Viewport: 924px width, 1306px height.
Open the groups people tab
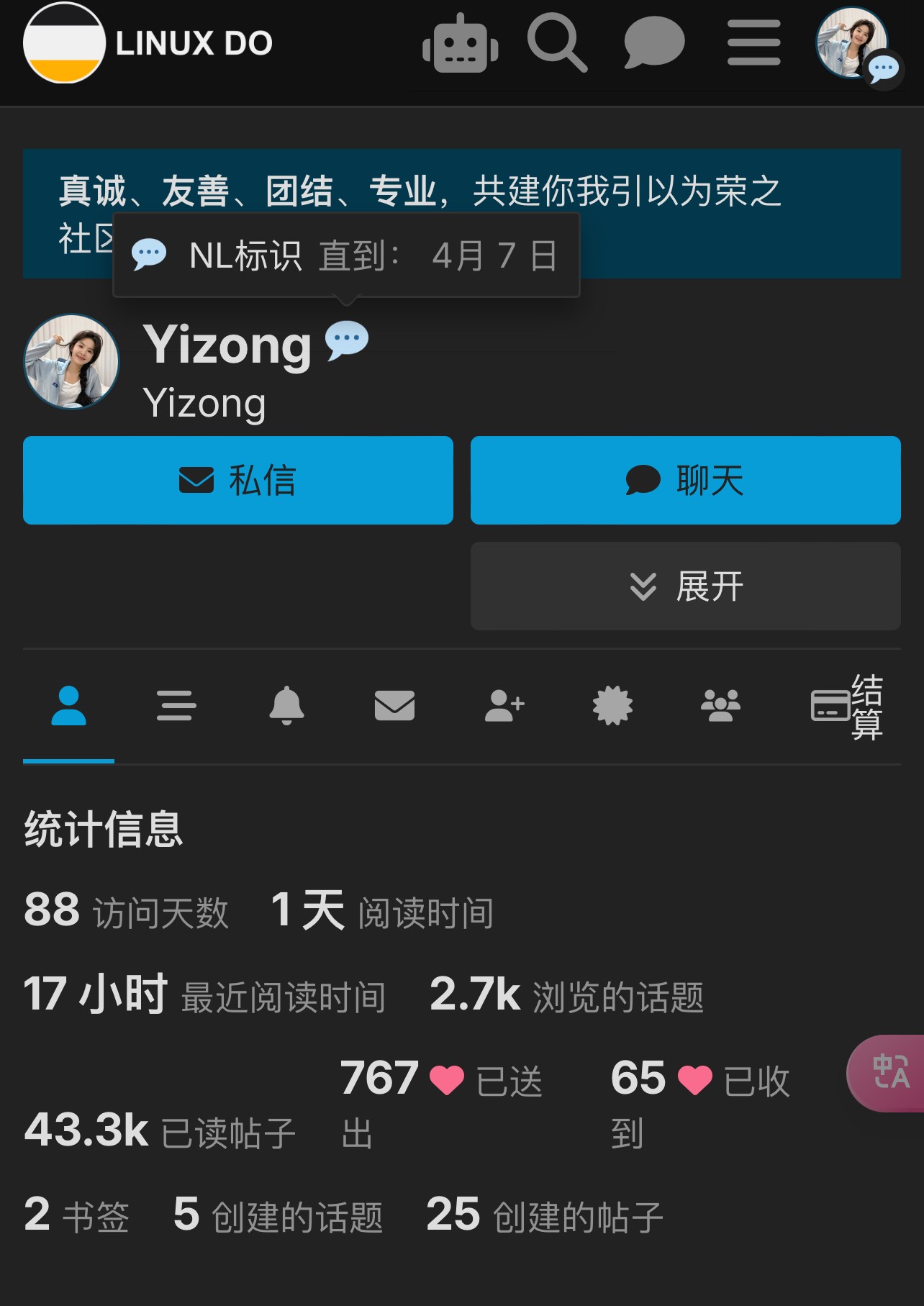[x=720, y=706]
